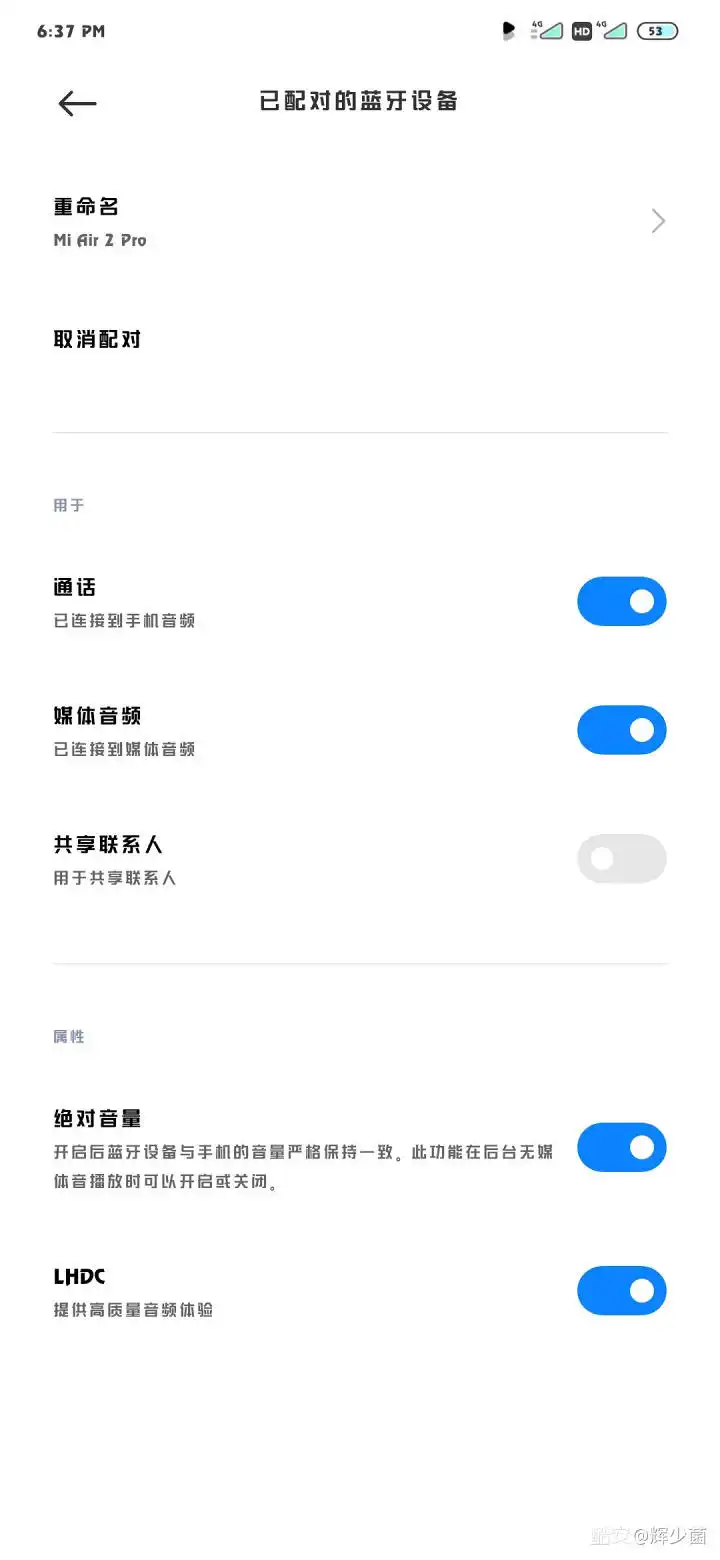The height and width of the screenshot is (1560, 720).
Task: Disable the 通话 call audio switch
Action: pos(621,601)
